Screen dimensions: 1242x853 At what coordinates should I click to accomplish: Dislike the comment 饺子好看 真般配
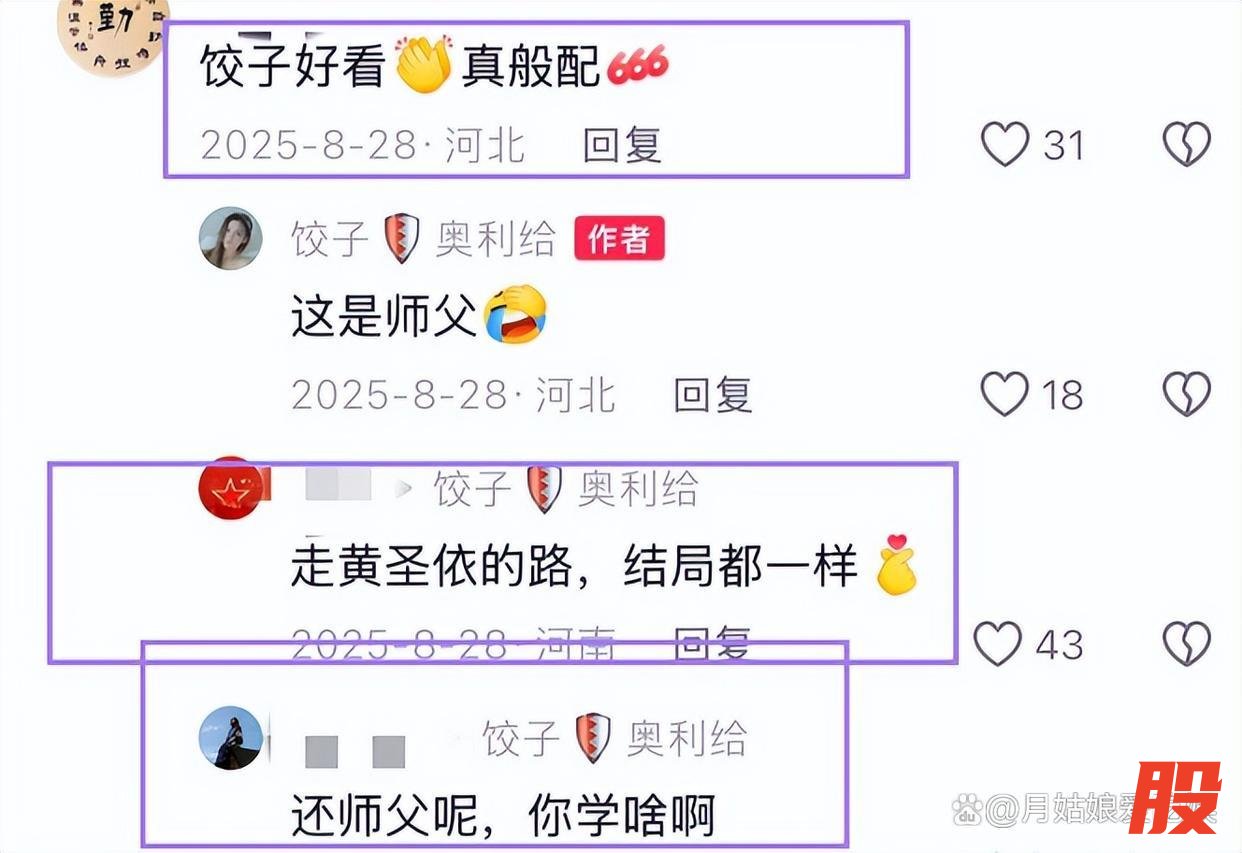pyautogui.click(x=1186, y=145)
